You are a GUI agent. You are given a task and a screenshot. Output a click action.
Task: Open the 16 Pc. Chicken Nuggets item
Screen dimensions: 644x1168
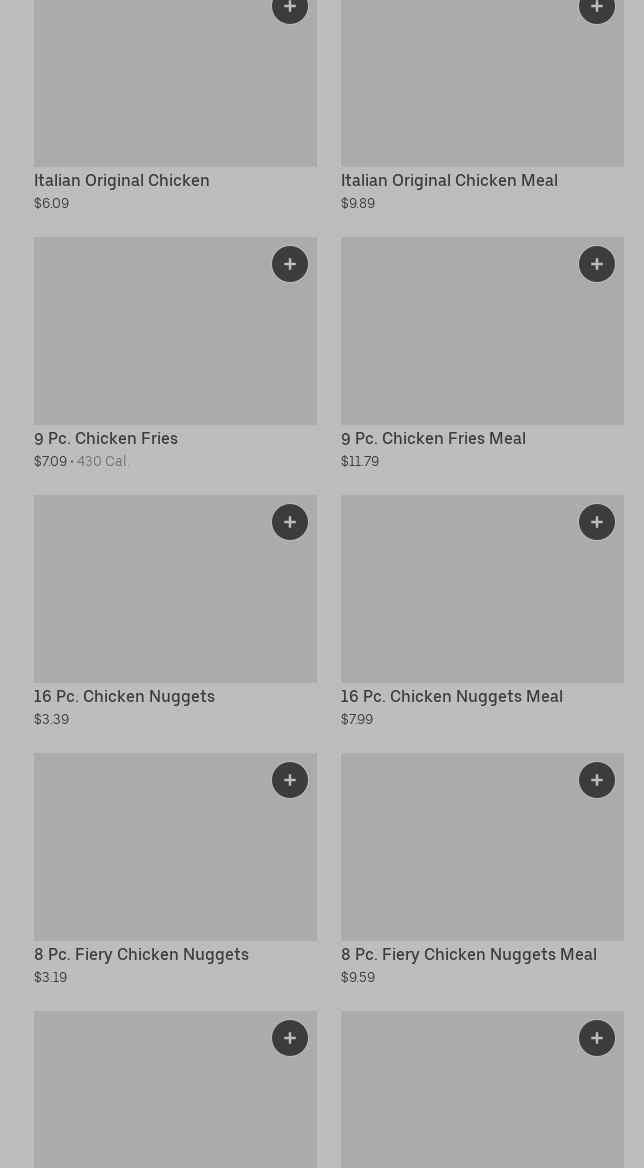(x=124, y=697)
